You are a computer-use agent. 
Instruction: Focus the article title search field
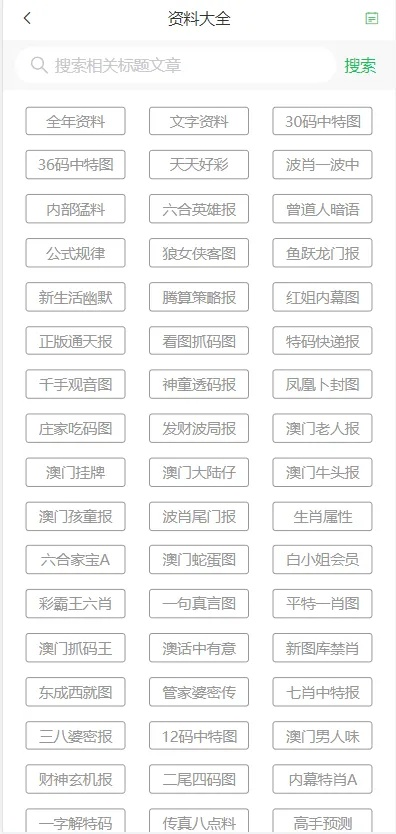click(x=175, y=65)
